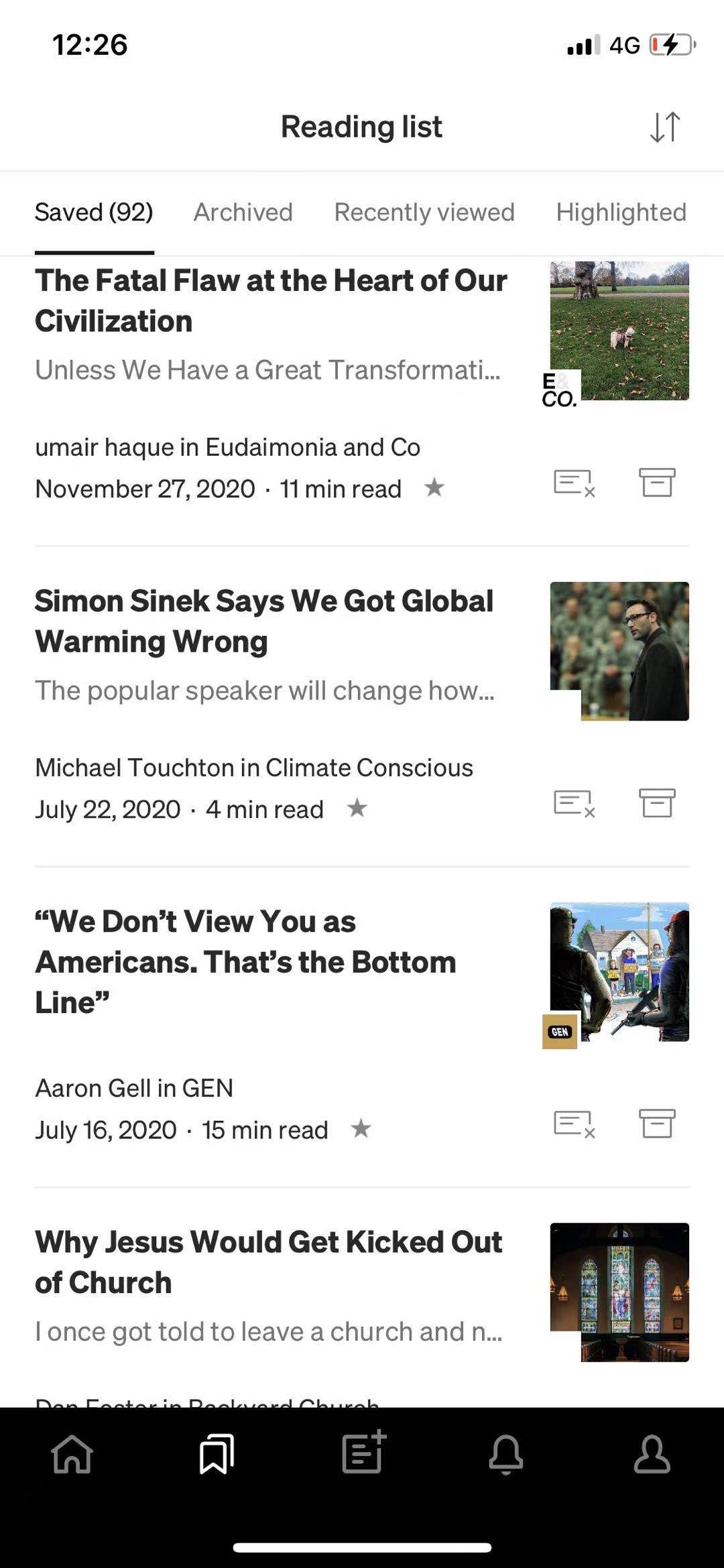Go to the Home tab
This screenshot has width=724, height=1568.
coord(72,1455)
